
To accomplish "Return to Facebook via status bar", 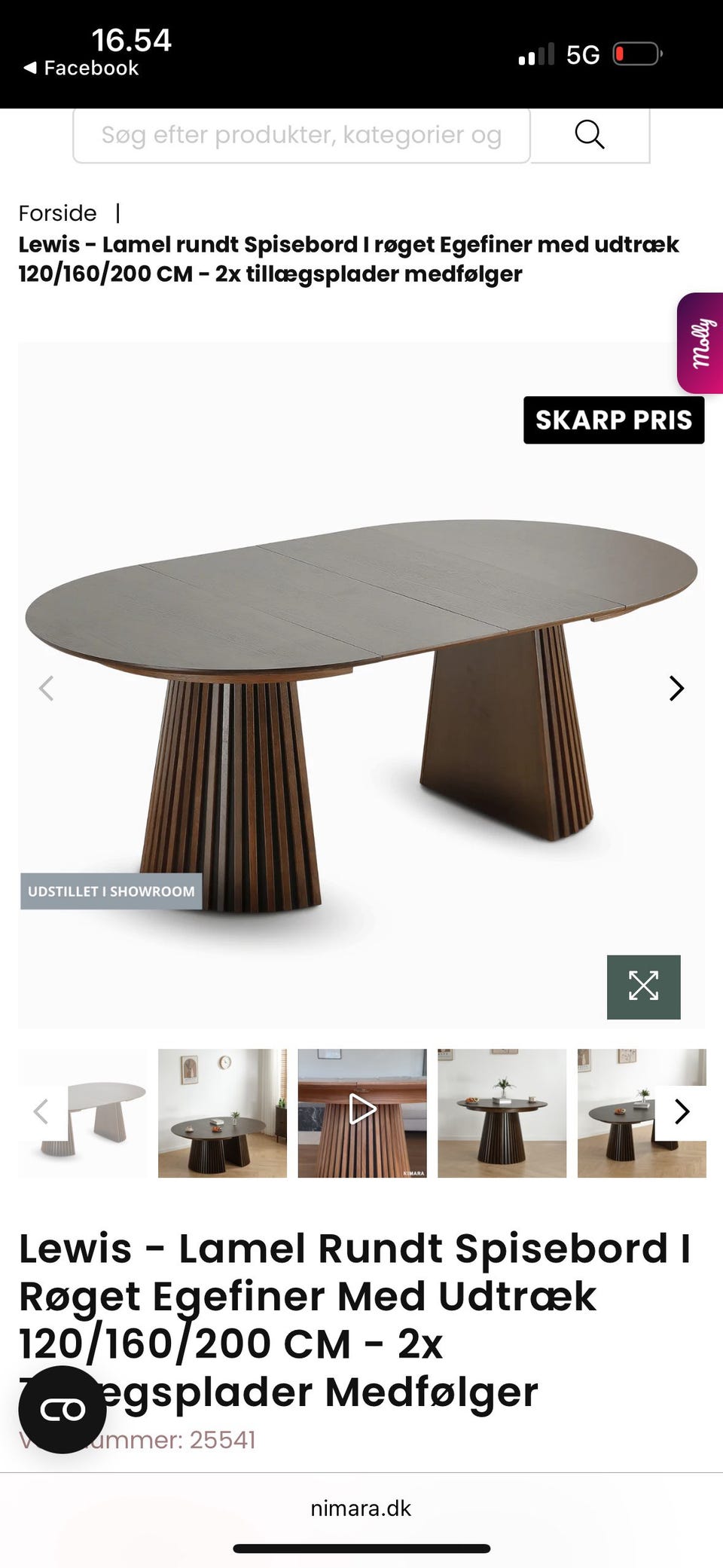I will (x=78, y=67).
